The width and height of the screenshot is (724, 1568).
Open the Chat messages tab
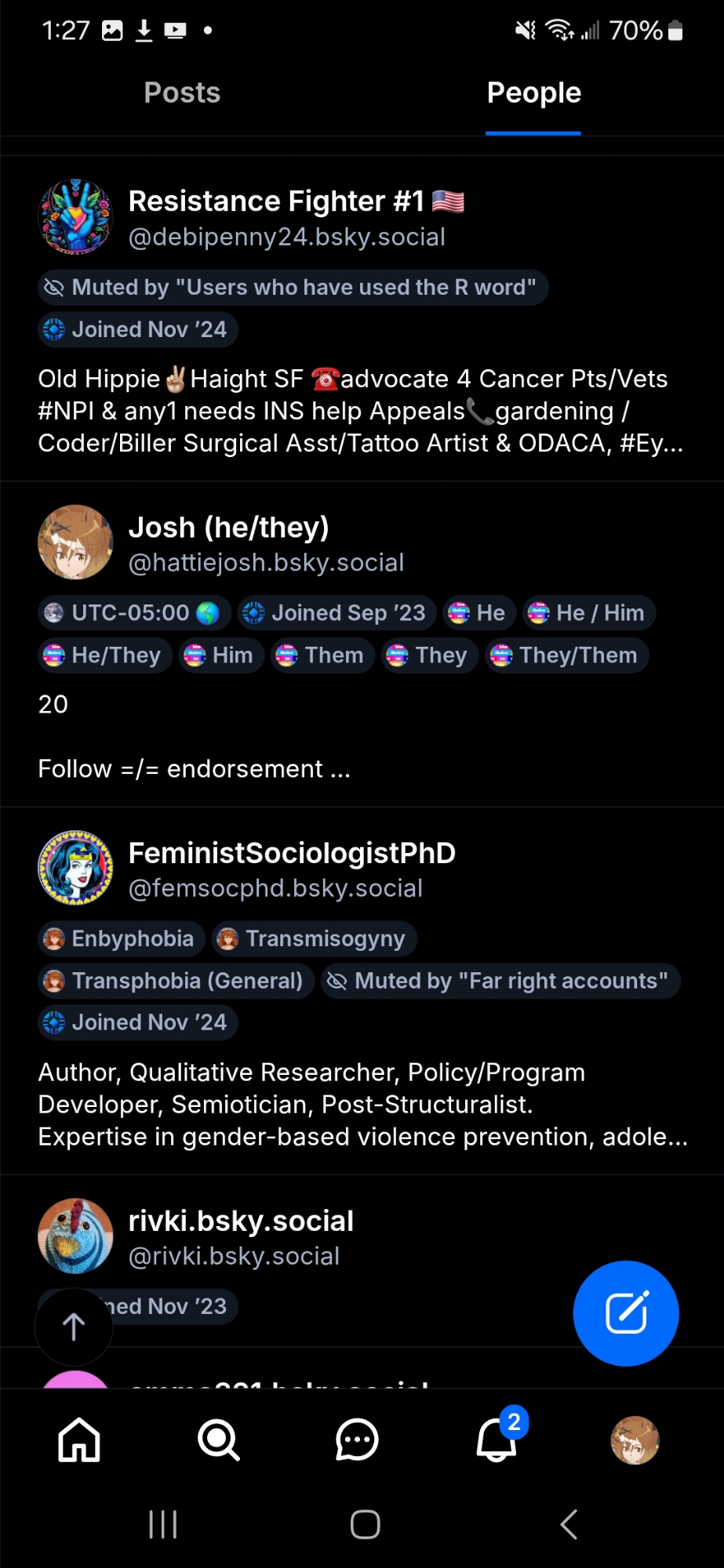coord(357,1440)
